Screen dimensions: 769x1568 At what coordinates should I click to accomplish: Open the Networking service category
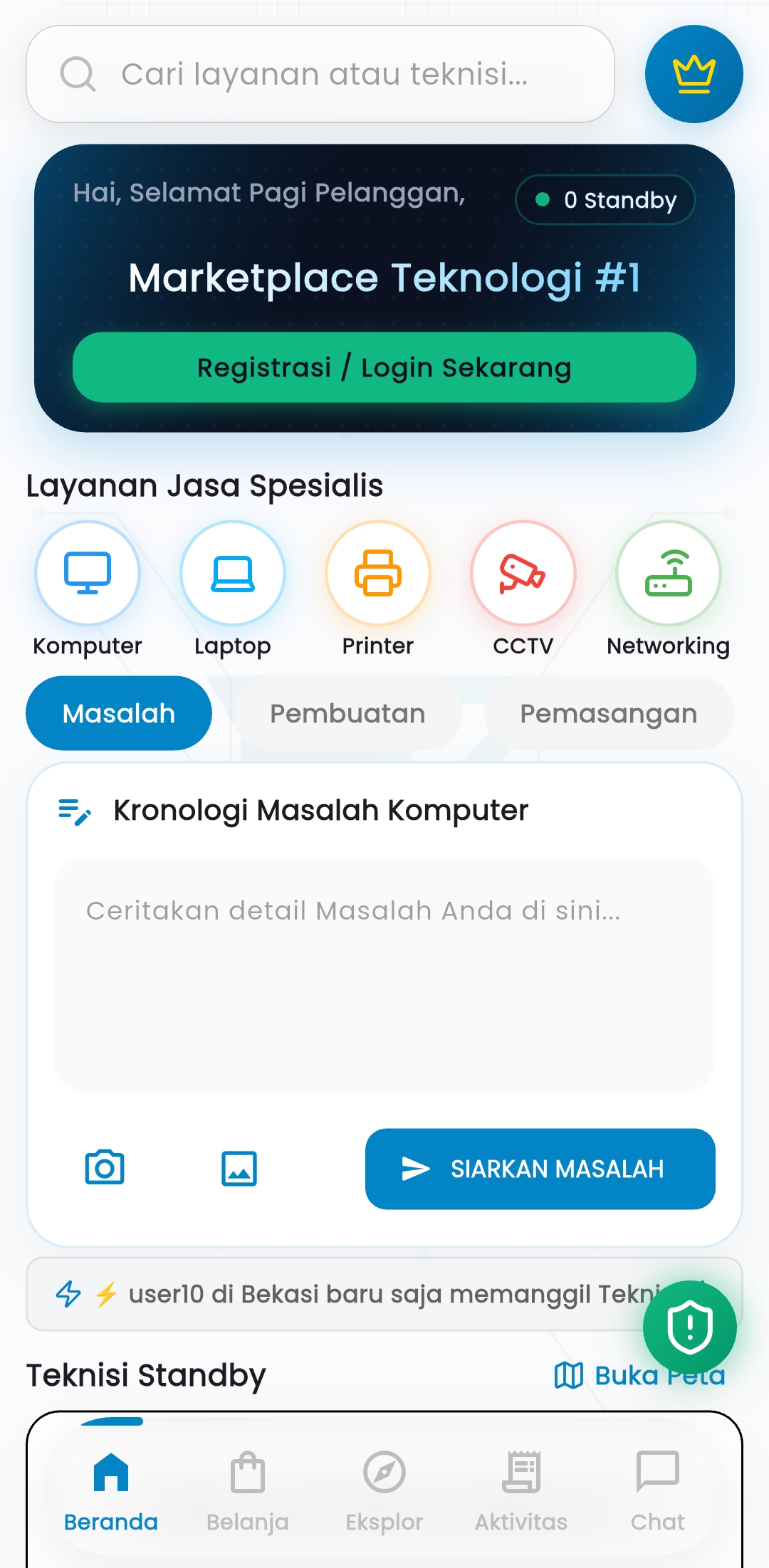coord(669,573)
